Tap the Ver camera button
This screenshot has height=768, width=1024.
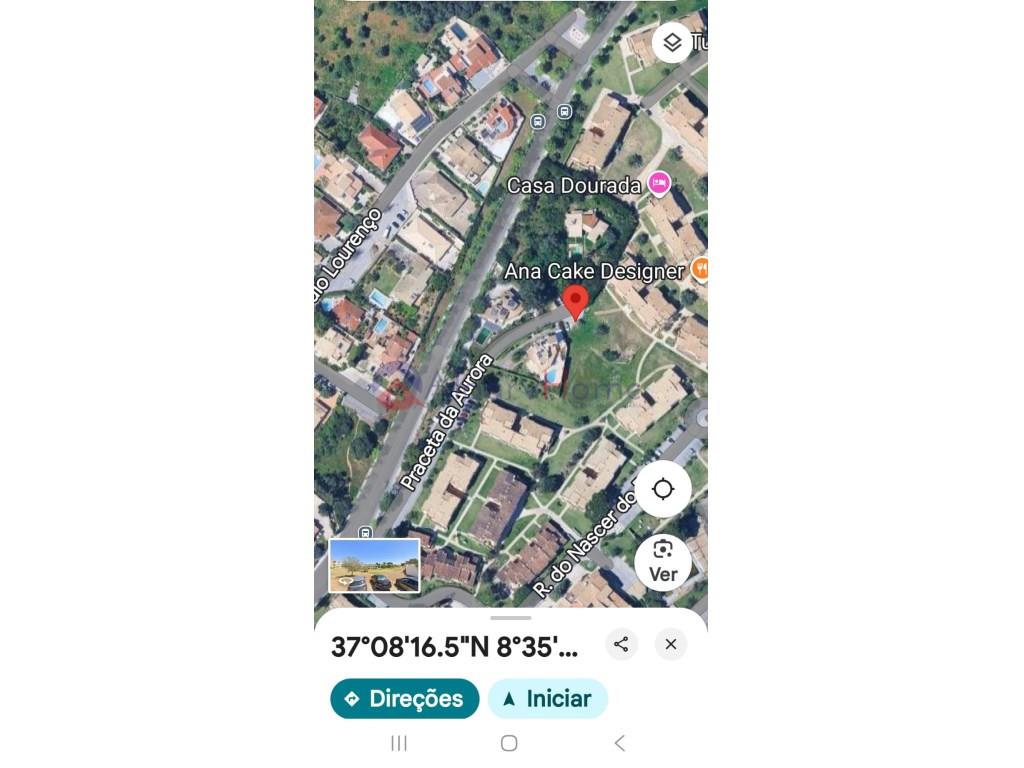point(662,561)
